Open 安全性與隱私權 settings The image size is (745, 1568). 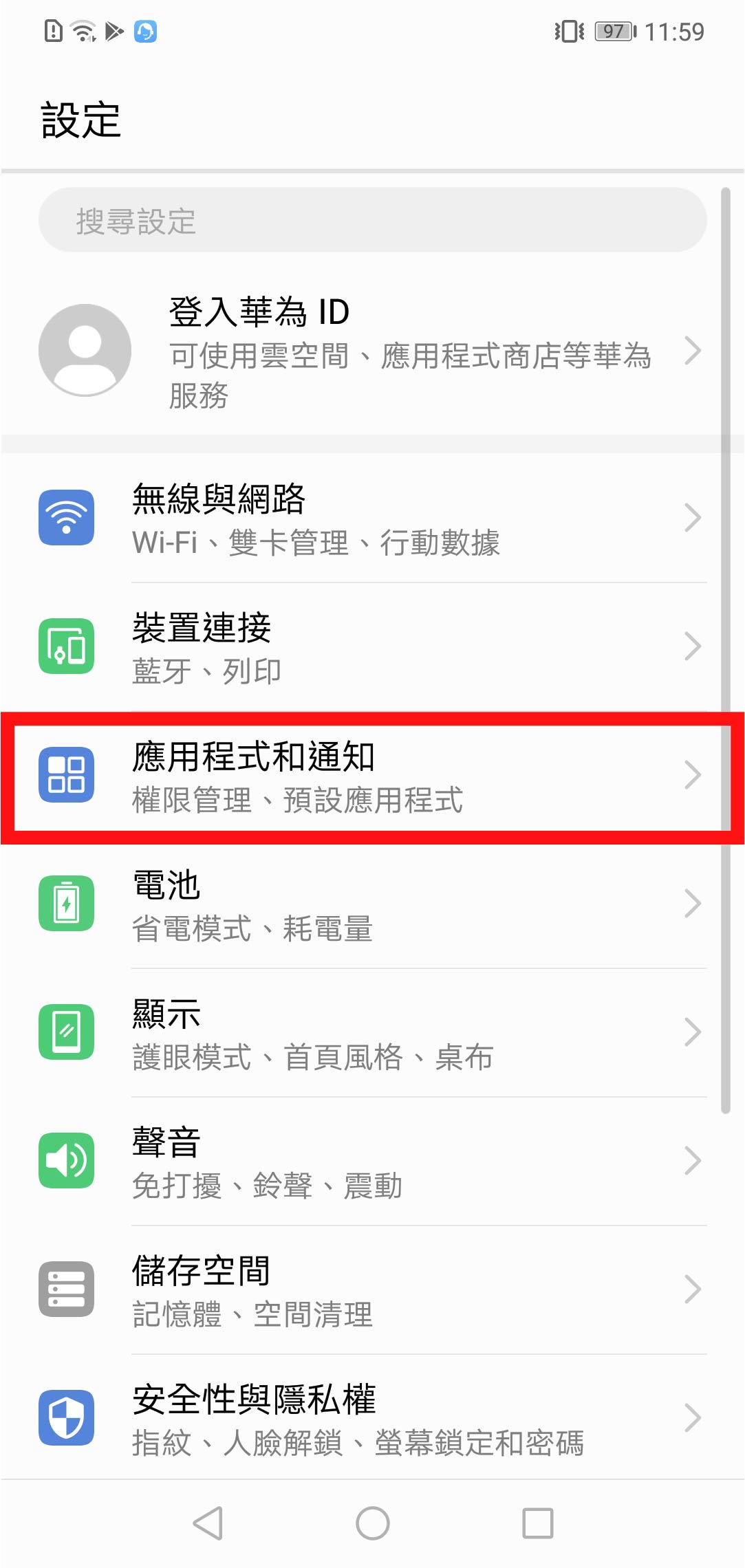click(x=371, y=1419)
